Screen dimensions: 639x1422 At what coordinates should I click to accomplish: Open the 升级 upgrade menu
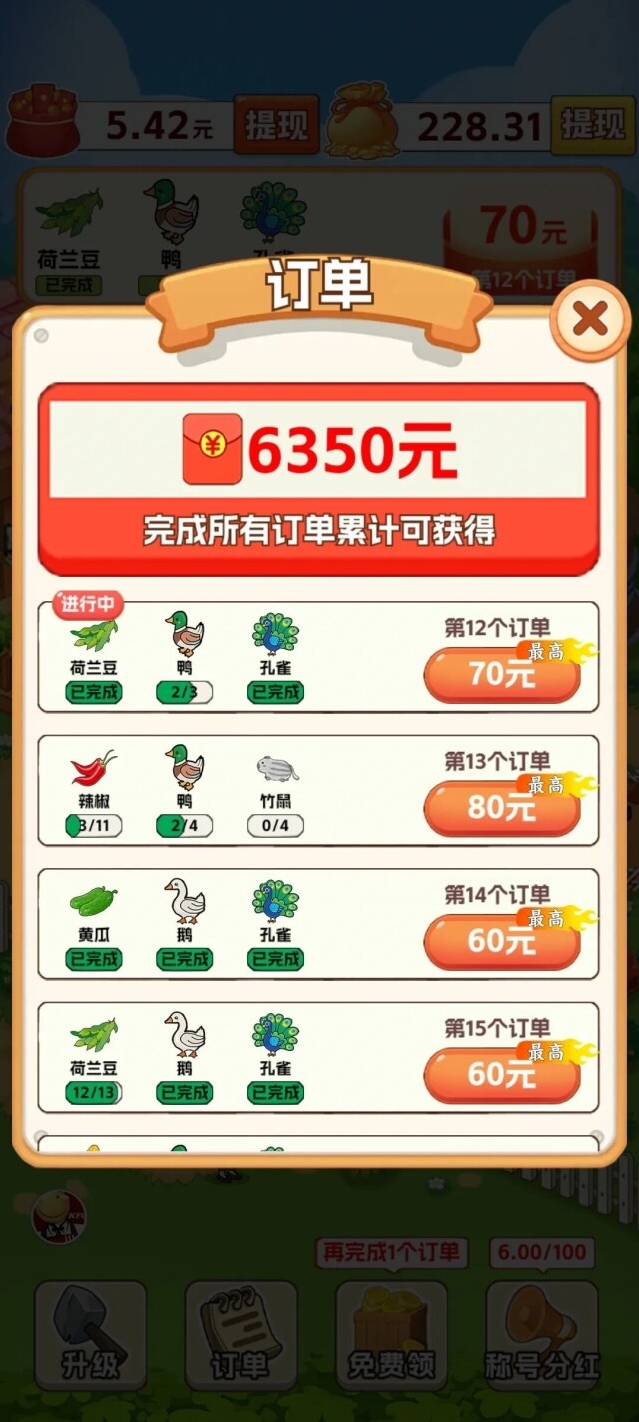coord(90,1335)
